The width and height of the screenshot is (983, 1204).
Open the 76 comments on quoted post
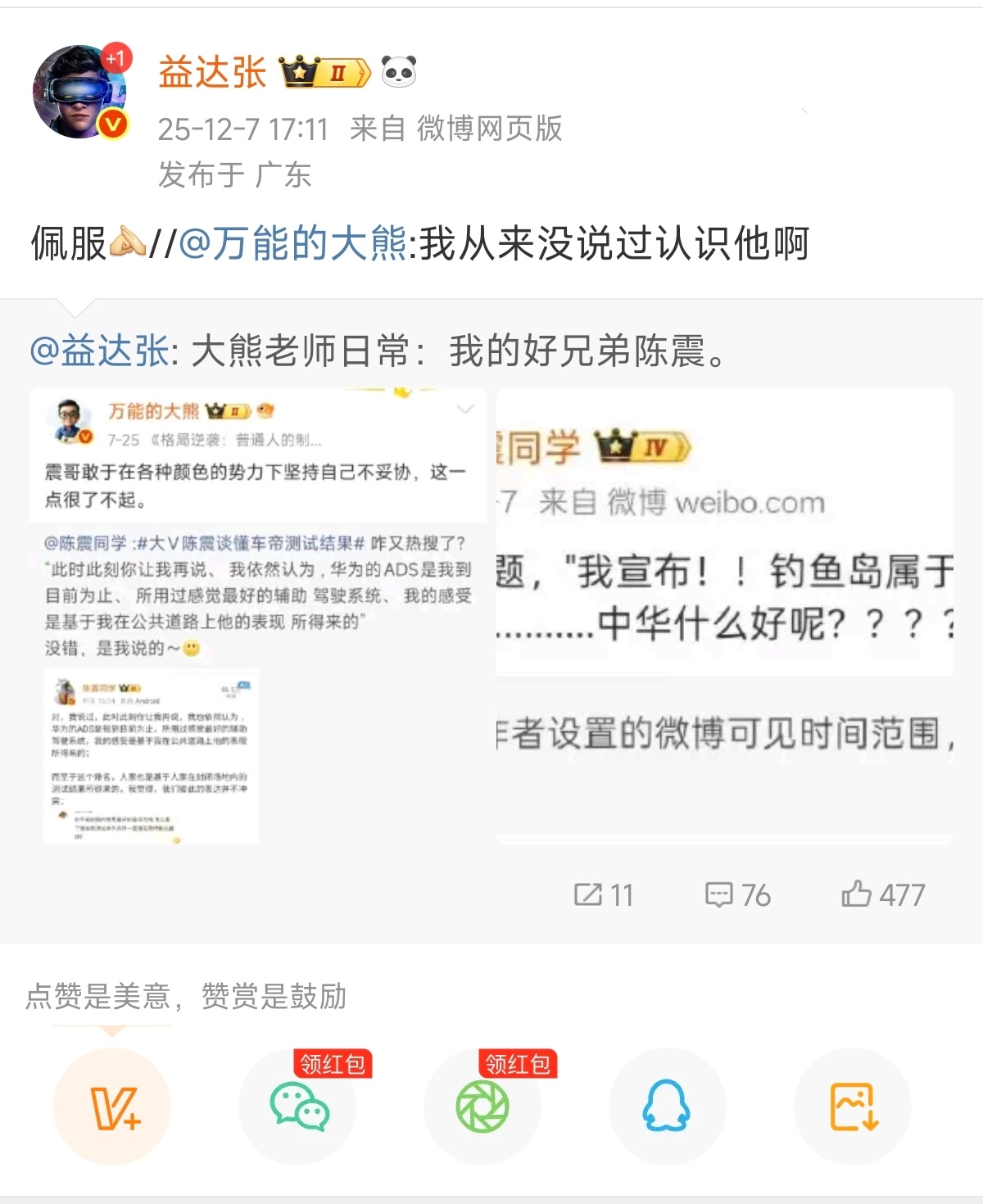[737, 894]
